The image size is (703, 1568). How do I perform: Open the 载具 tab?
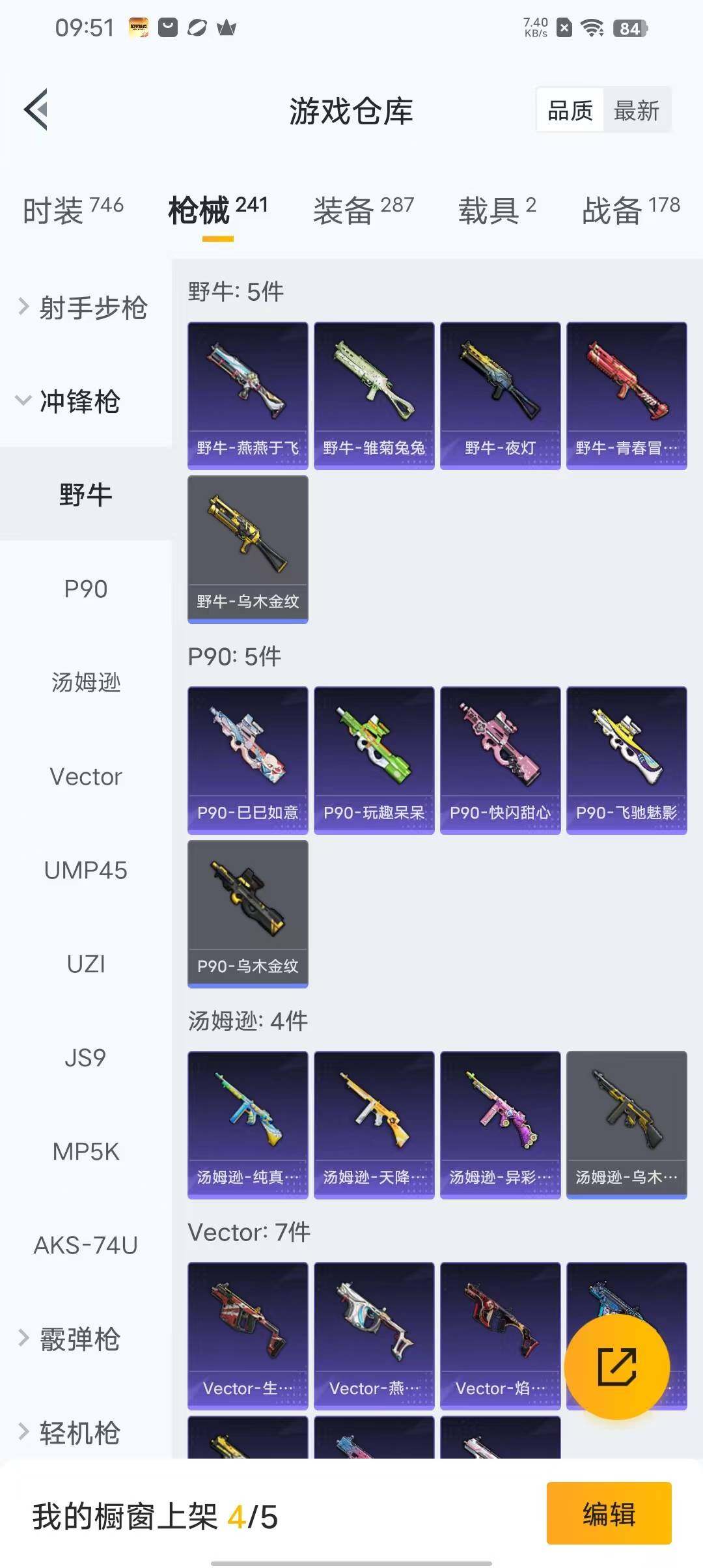497,210
